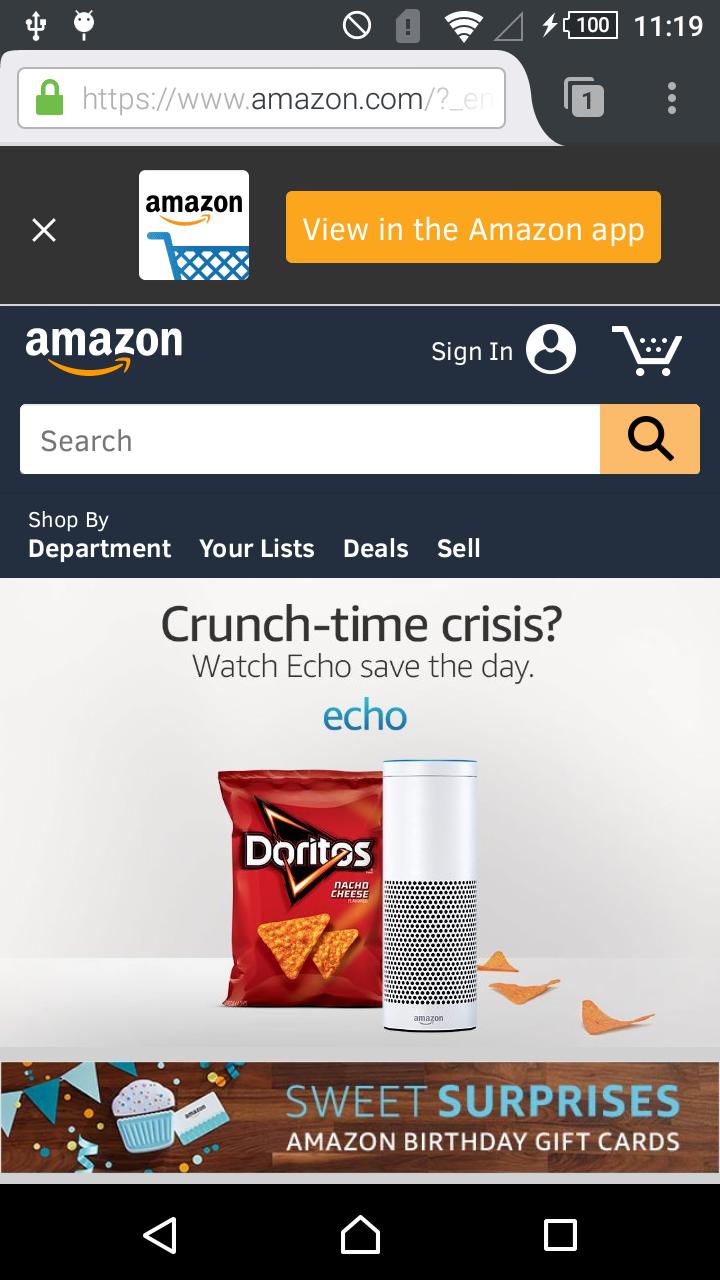This screenshot has width=720, height=1280.
Task: Tap the system back button
Action: point(160,1234)
